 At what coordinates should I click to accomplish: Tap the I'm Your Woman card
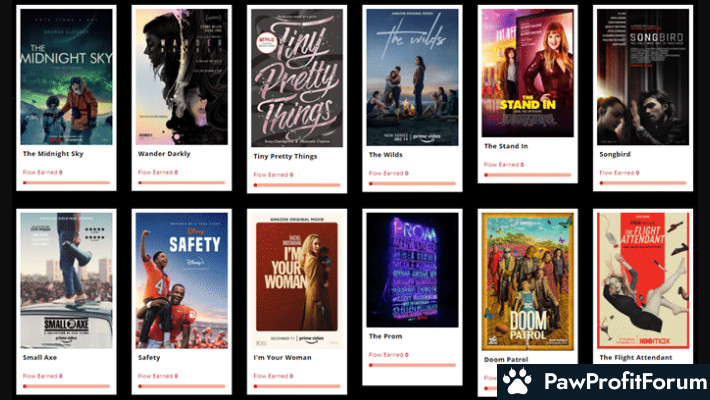pyautogui.click(x=296, y=280)
